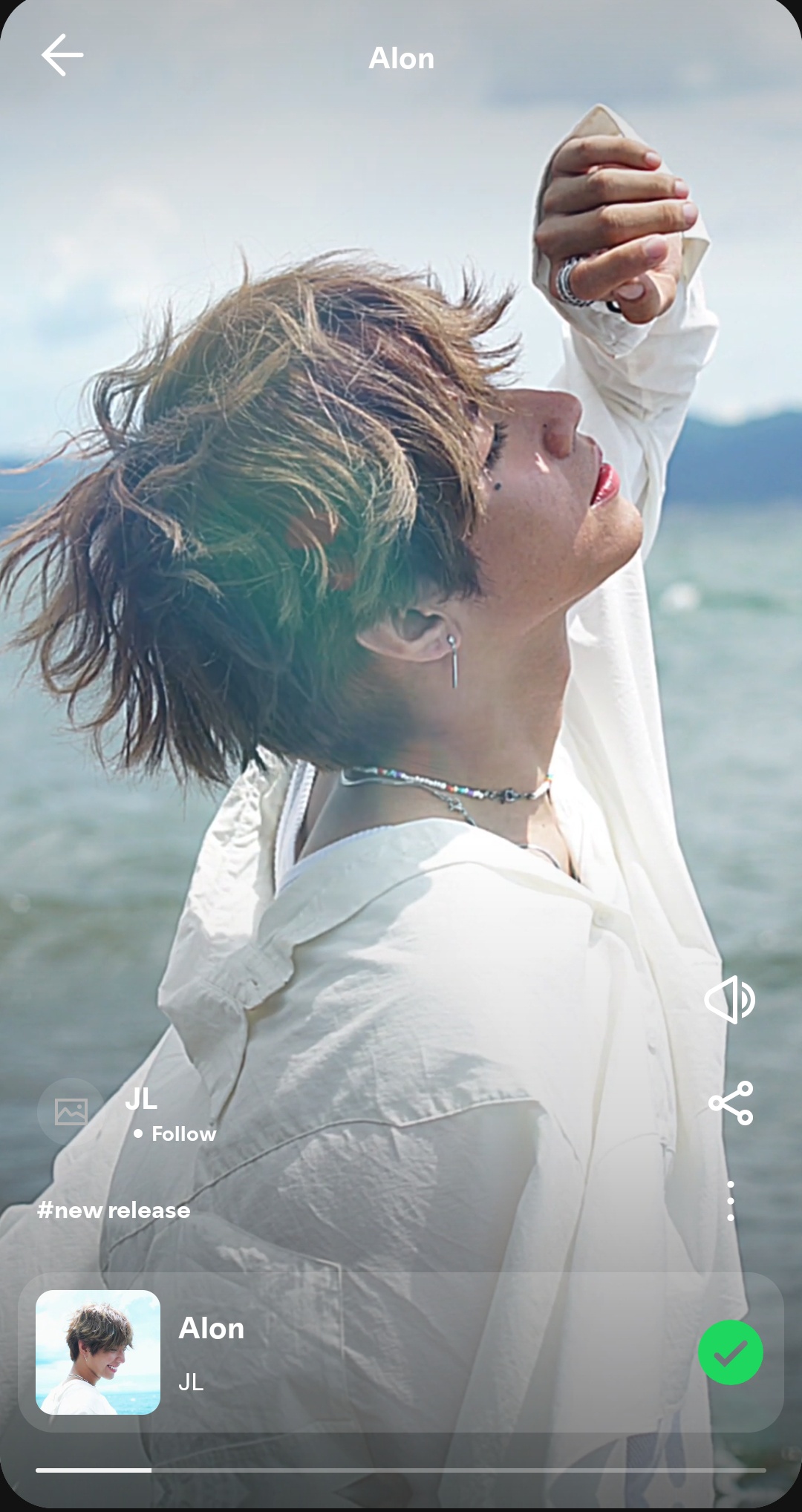The width and height of the screenshot is (802, 1512).
Task: Tap the green checkmark for Alon
Action: tap(730, 1352)
